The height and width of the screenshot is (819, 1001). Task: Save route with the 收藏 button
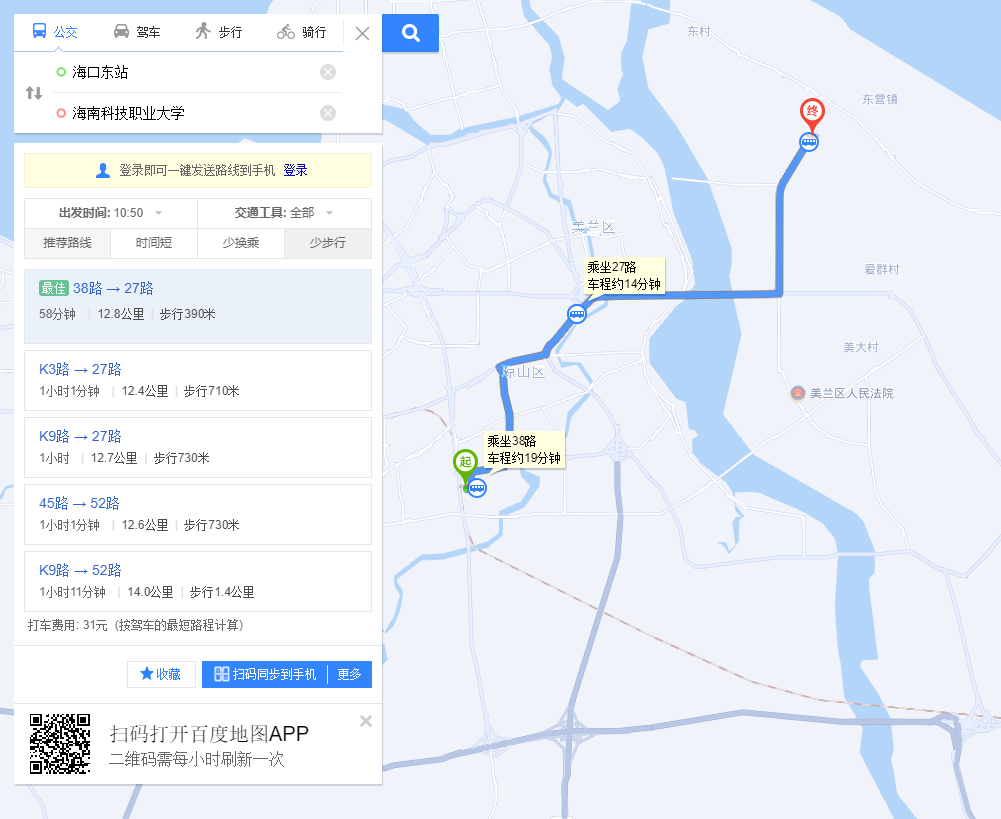pyautogui.click(x=161, y=675)
